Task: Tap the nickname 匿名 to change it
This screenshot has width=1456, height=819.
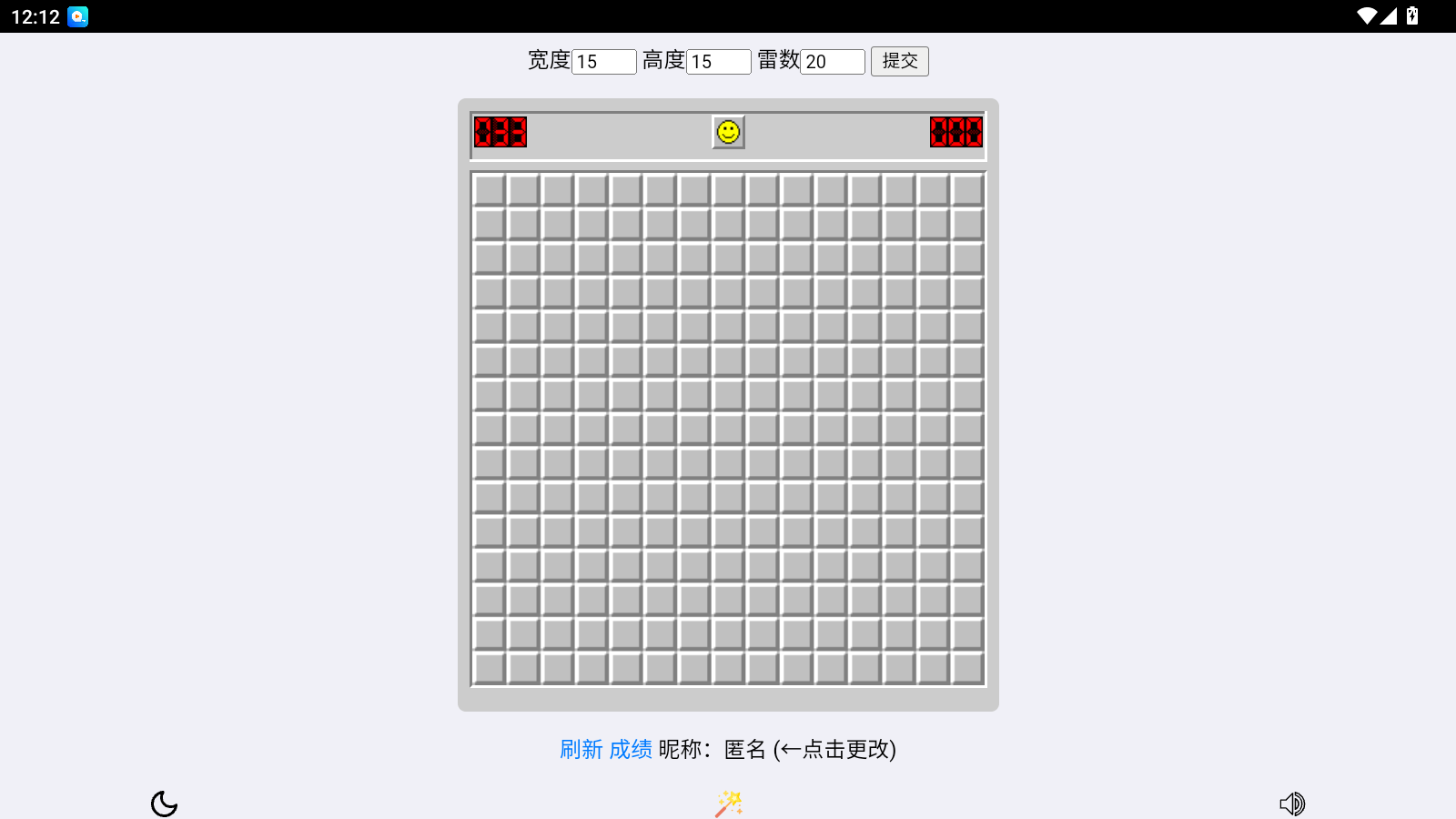Action: coord(744,749)
